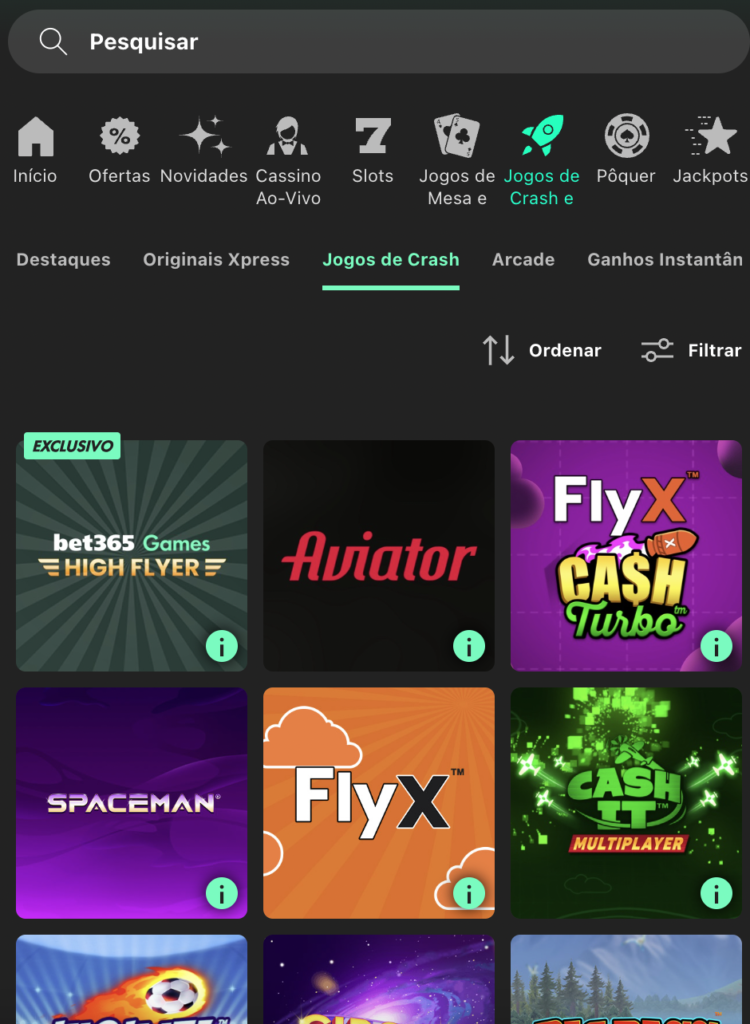Launch the bet365 Games High Flyer game

click(131, 555)
